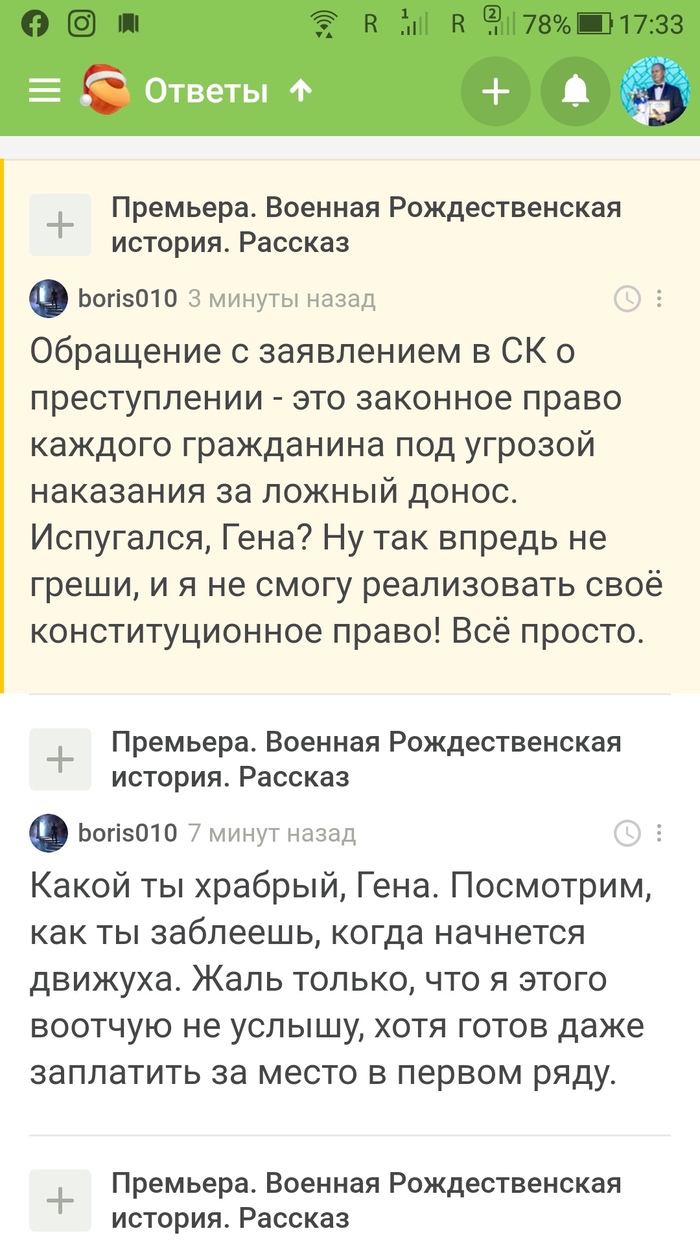Tap the Pikabu logo in the header
The image size is (700, 1244).
coord(105,91)
